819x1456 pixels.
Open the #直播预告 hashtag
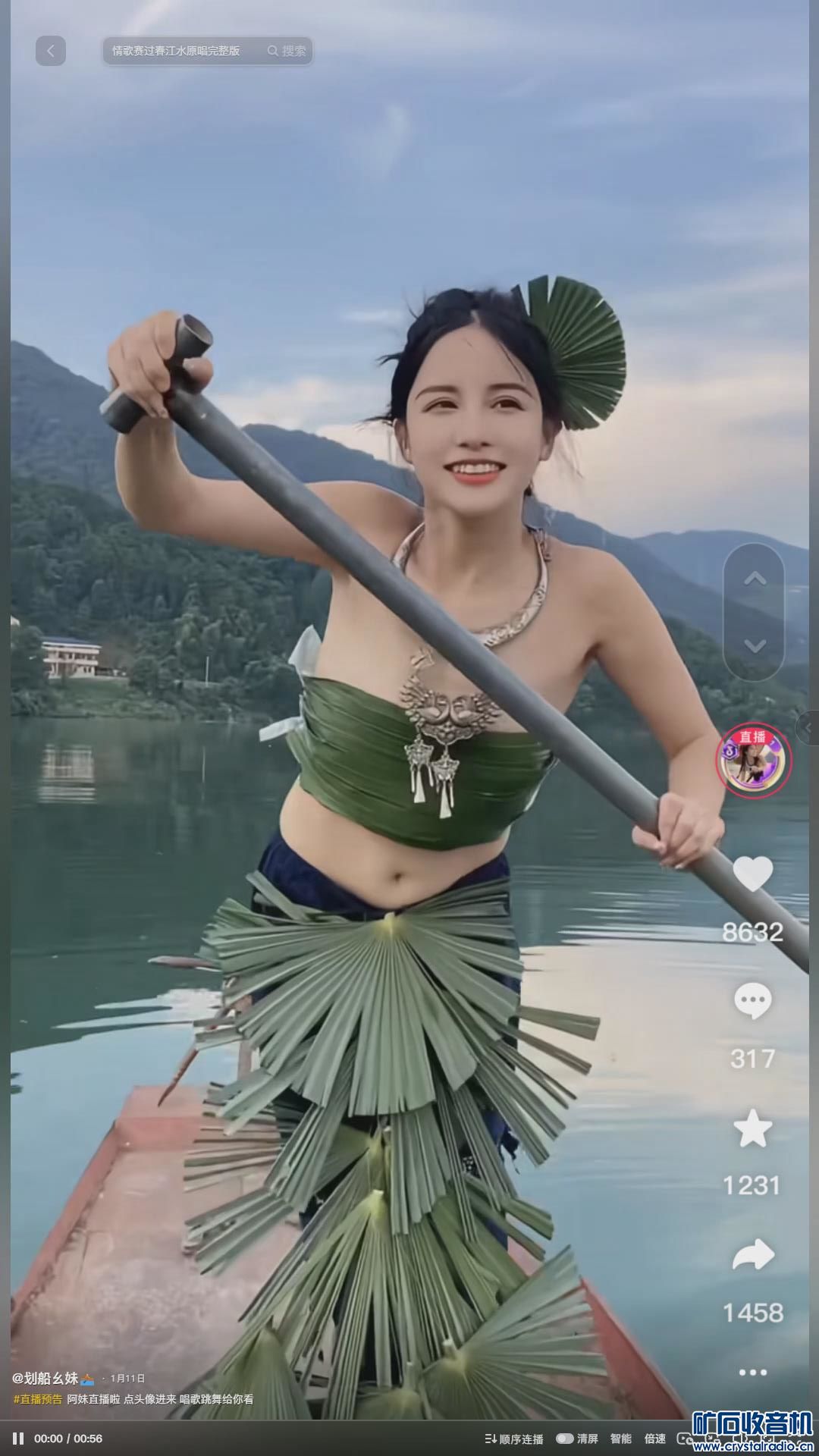pyautogui.click(x=38, y=1399)
